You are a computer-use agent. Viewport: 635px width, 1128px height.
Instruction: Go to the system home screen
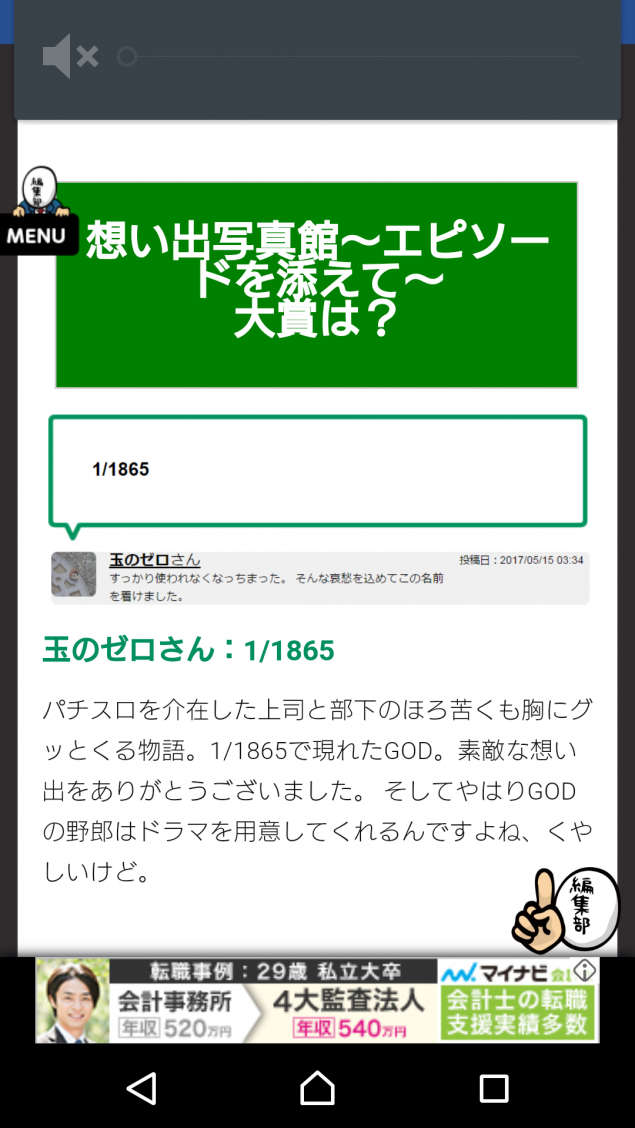pos(317,1088)
